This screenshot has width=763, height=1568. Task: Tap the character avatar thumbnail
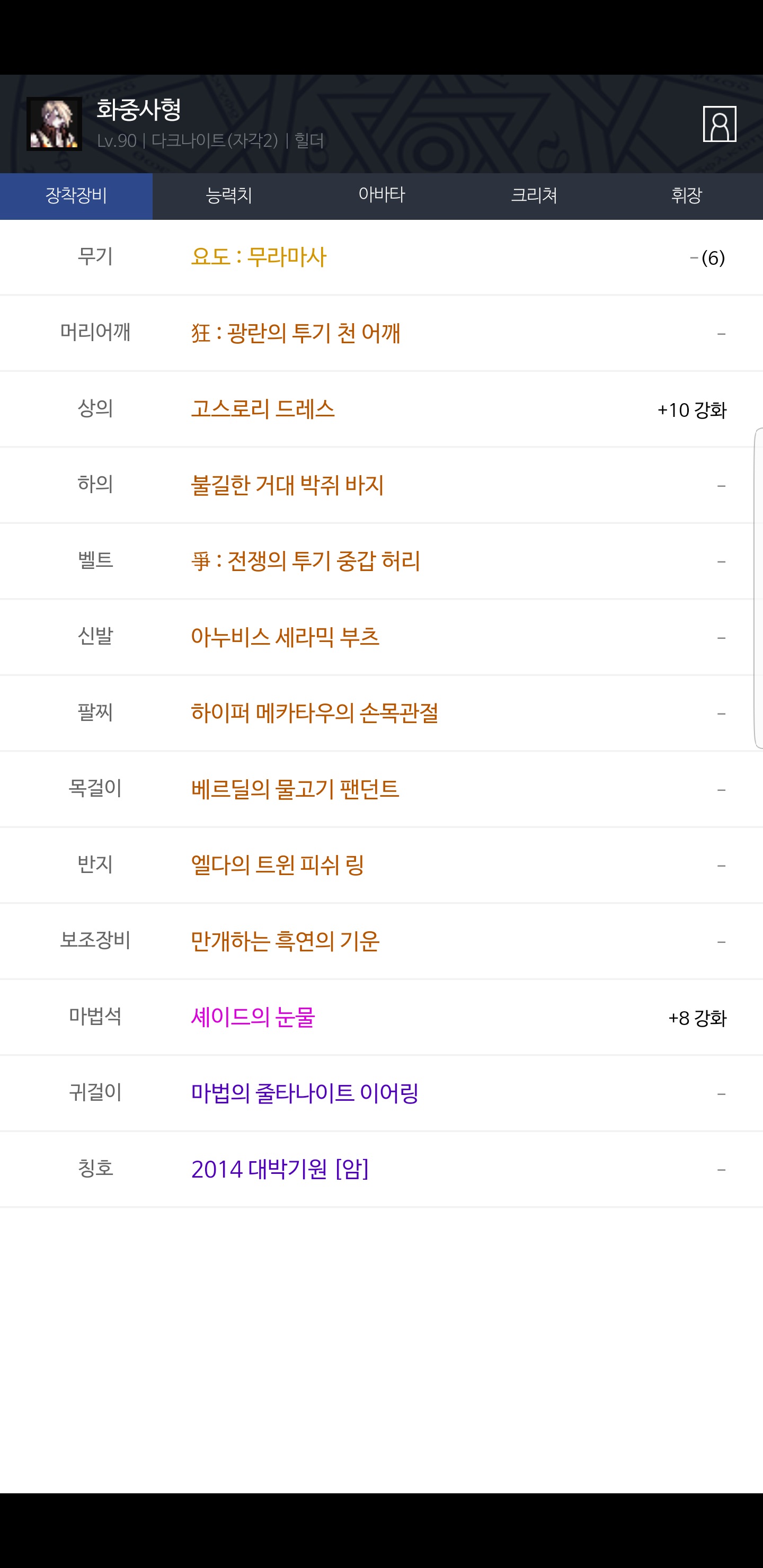(x=54, y=123)
